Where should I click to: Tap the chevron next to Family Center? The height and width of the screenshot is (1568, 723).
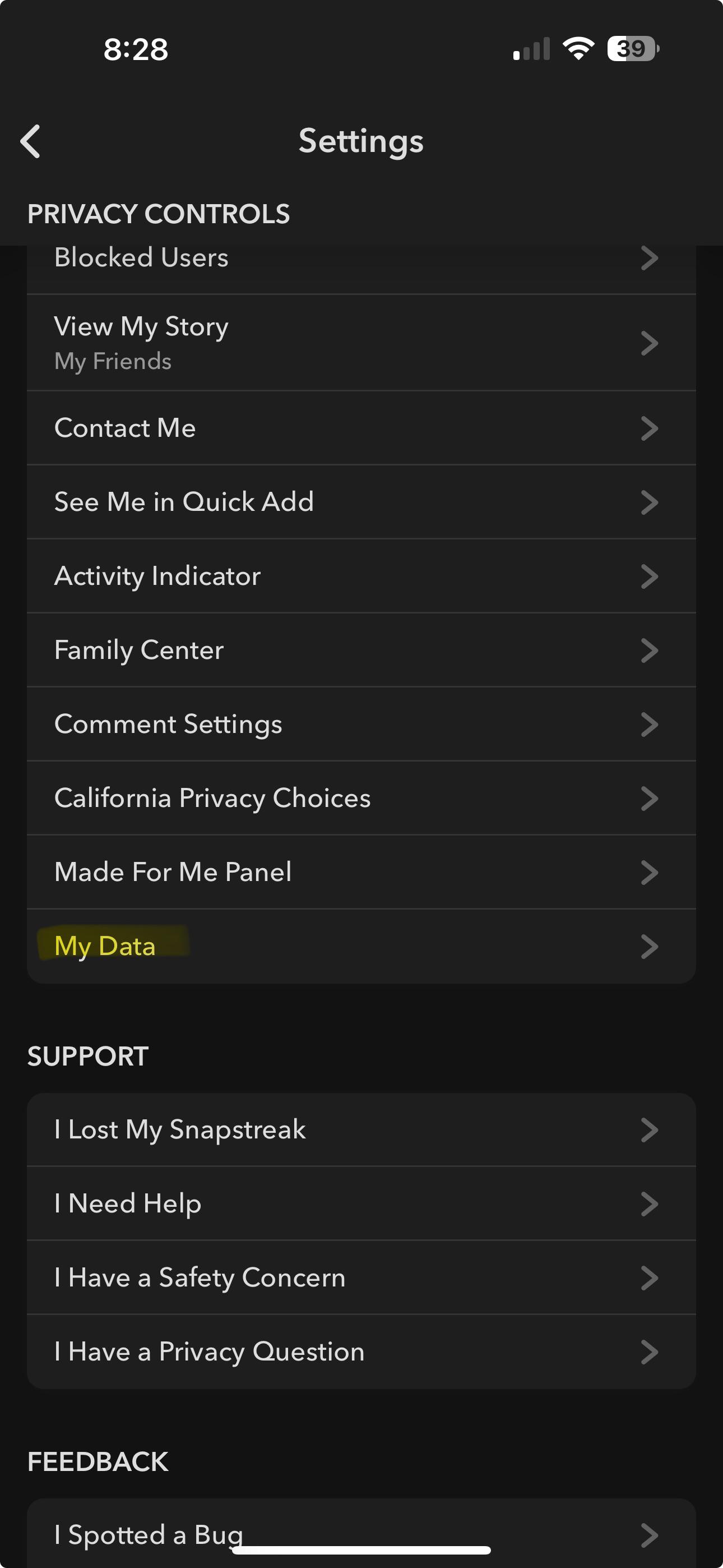pos(650,649)
